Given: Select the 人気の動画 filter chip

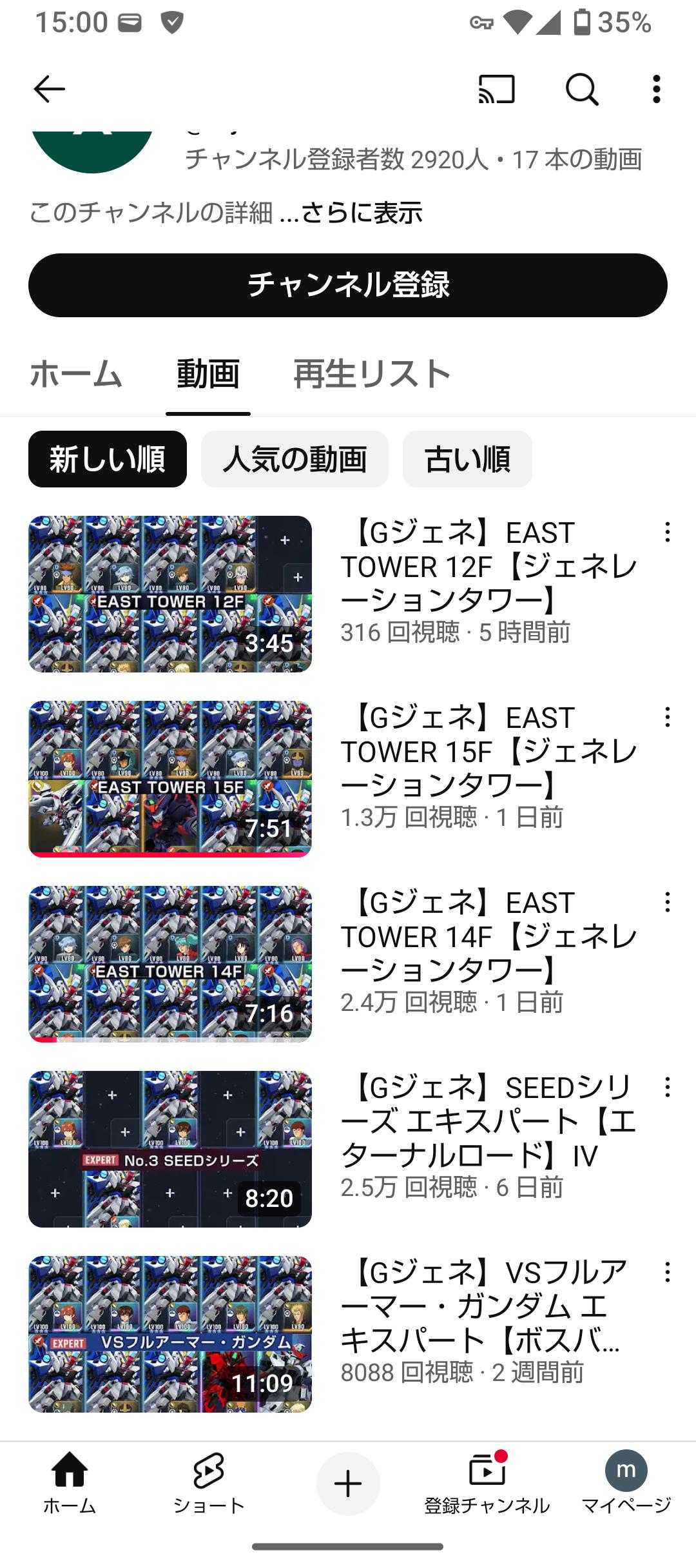Looking at the screenshot, I should [x=295, y=459].
